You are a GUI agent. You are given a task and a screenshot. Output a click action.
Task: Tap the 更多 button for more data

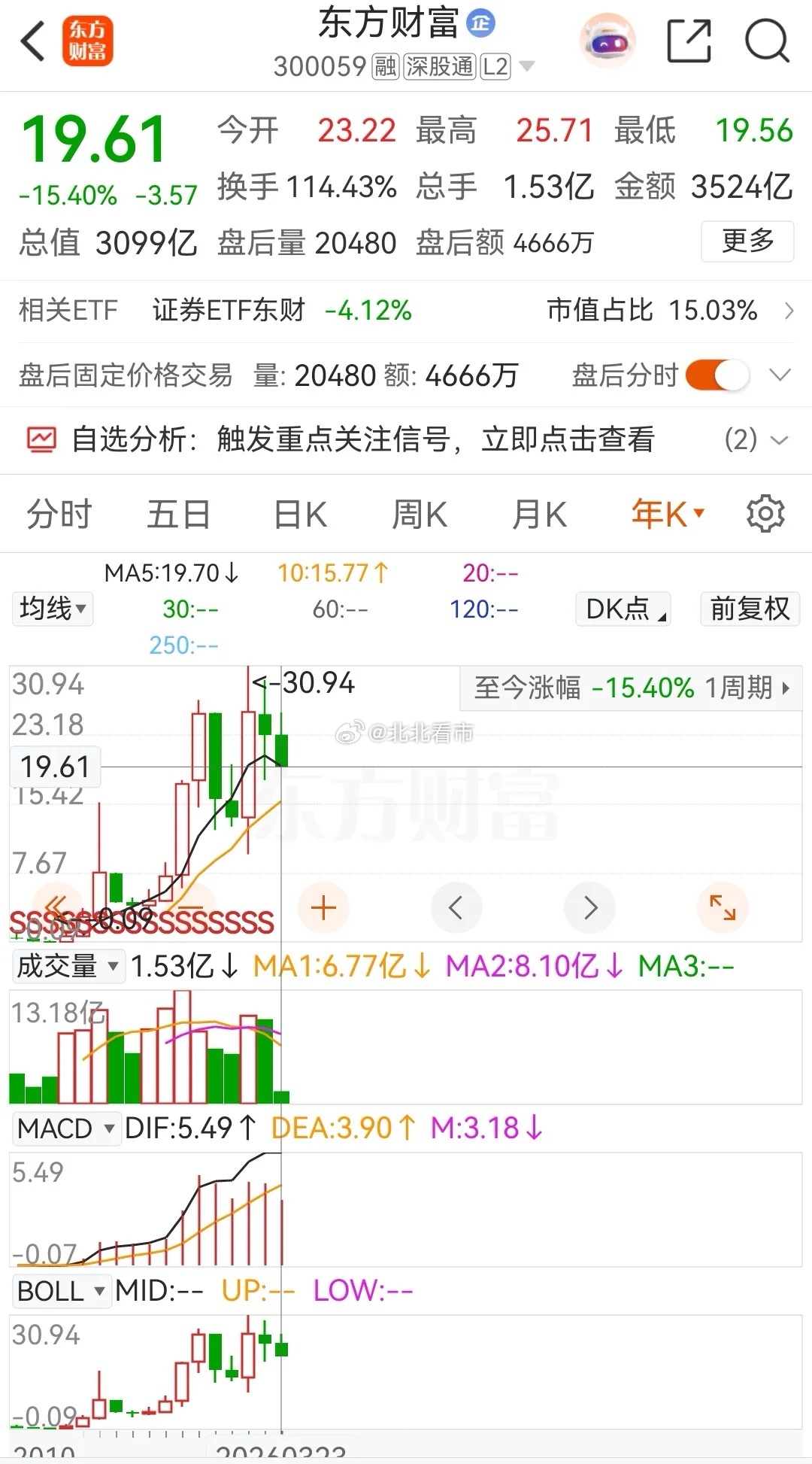pyautogui.click(x=747, y=241)
